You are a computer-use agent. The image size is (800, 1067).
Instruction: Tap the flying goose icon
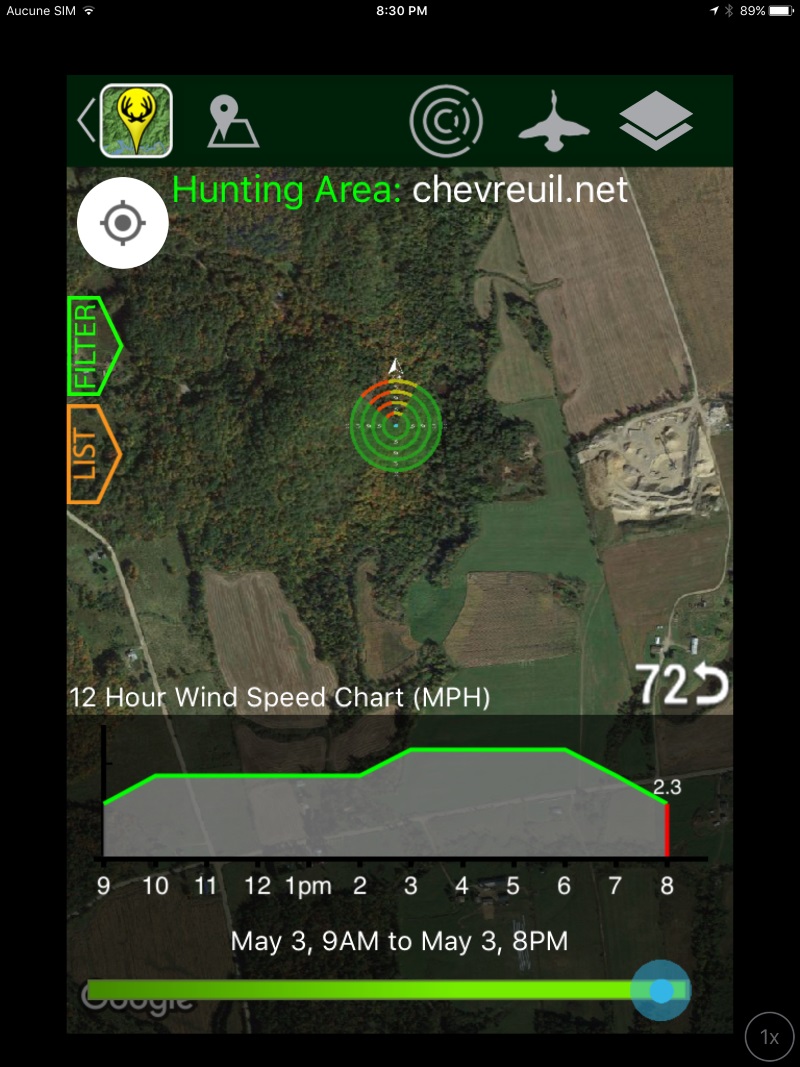553,122
